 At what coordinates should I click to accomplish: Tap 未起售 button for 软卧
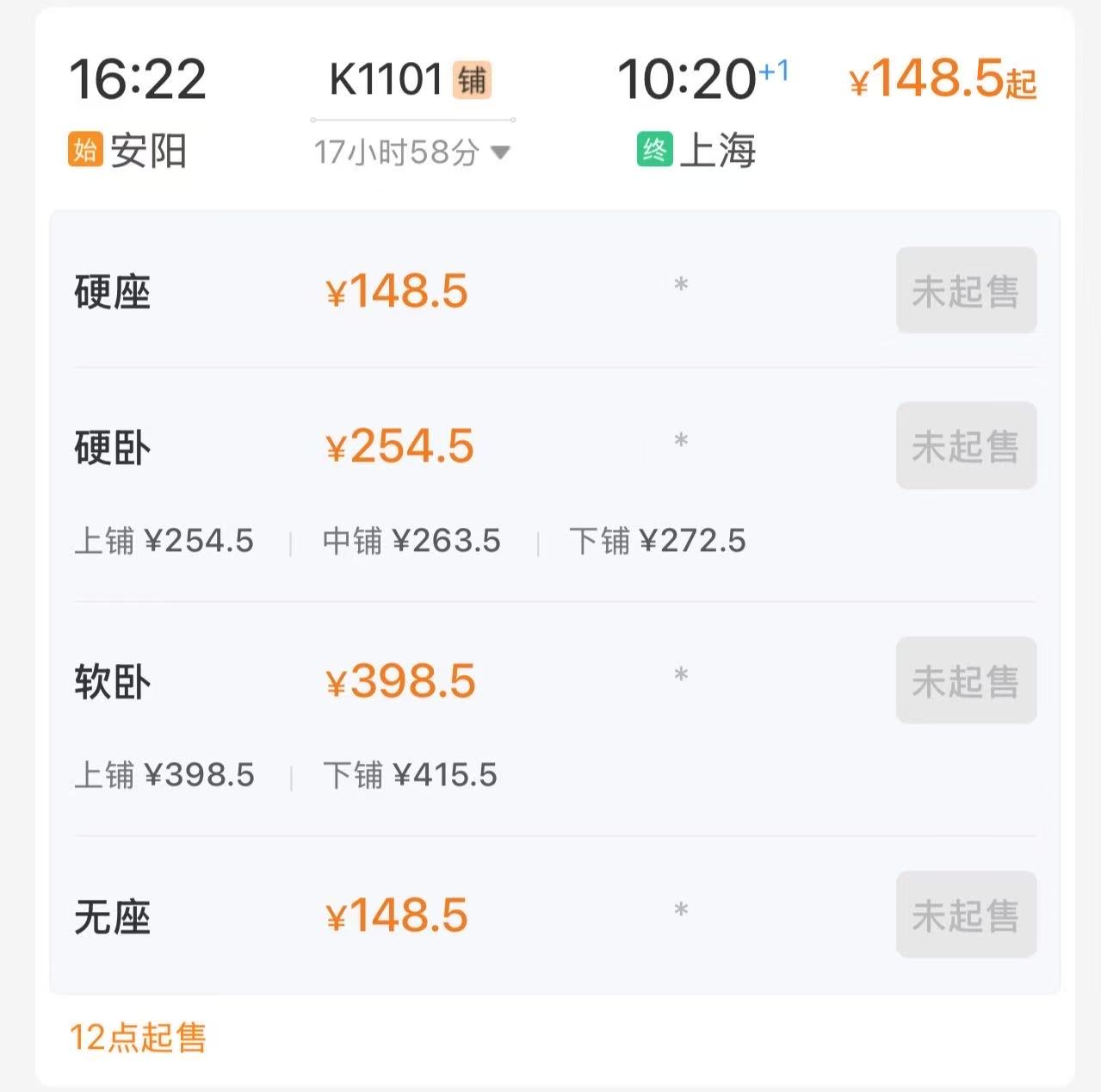click(x=966, y=680)
